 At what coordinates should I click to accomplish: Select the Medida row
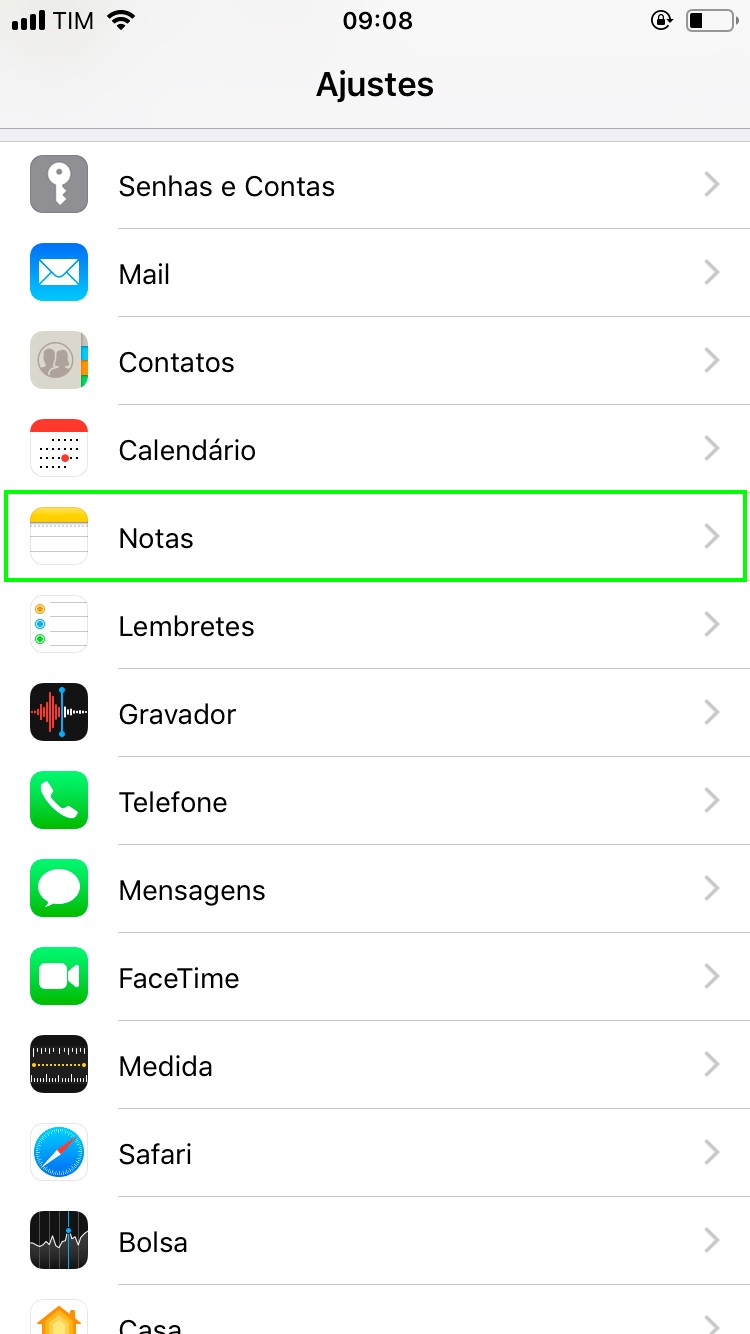(375, 1066)
